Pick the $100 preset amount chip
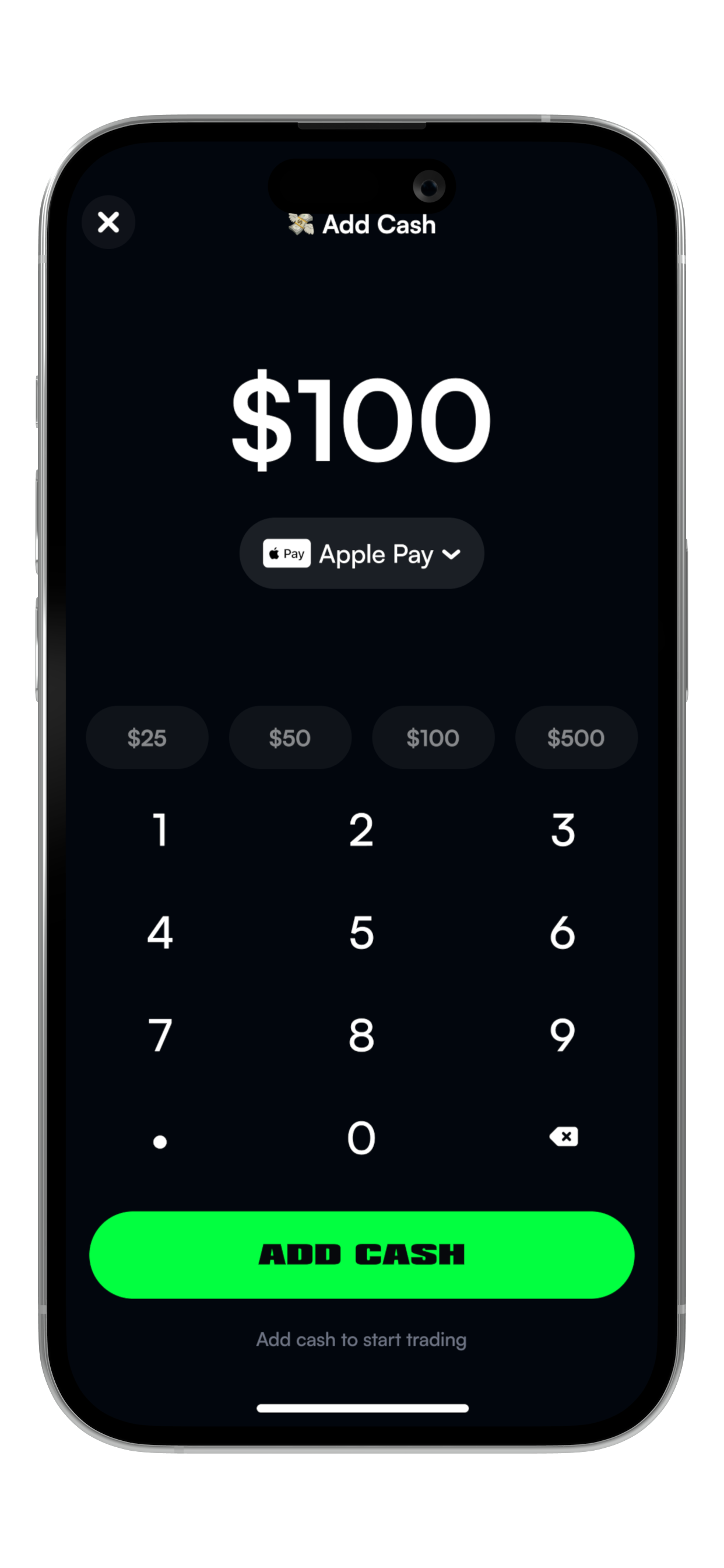 433,738
